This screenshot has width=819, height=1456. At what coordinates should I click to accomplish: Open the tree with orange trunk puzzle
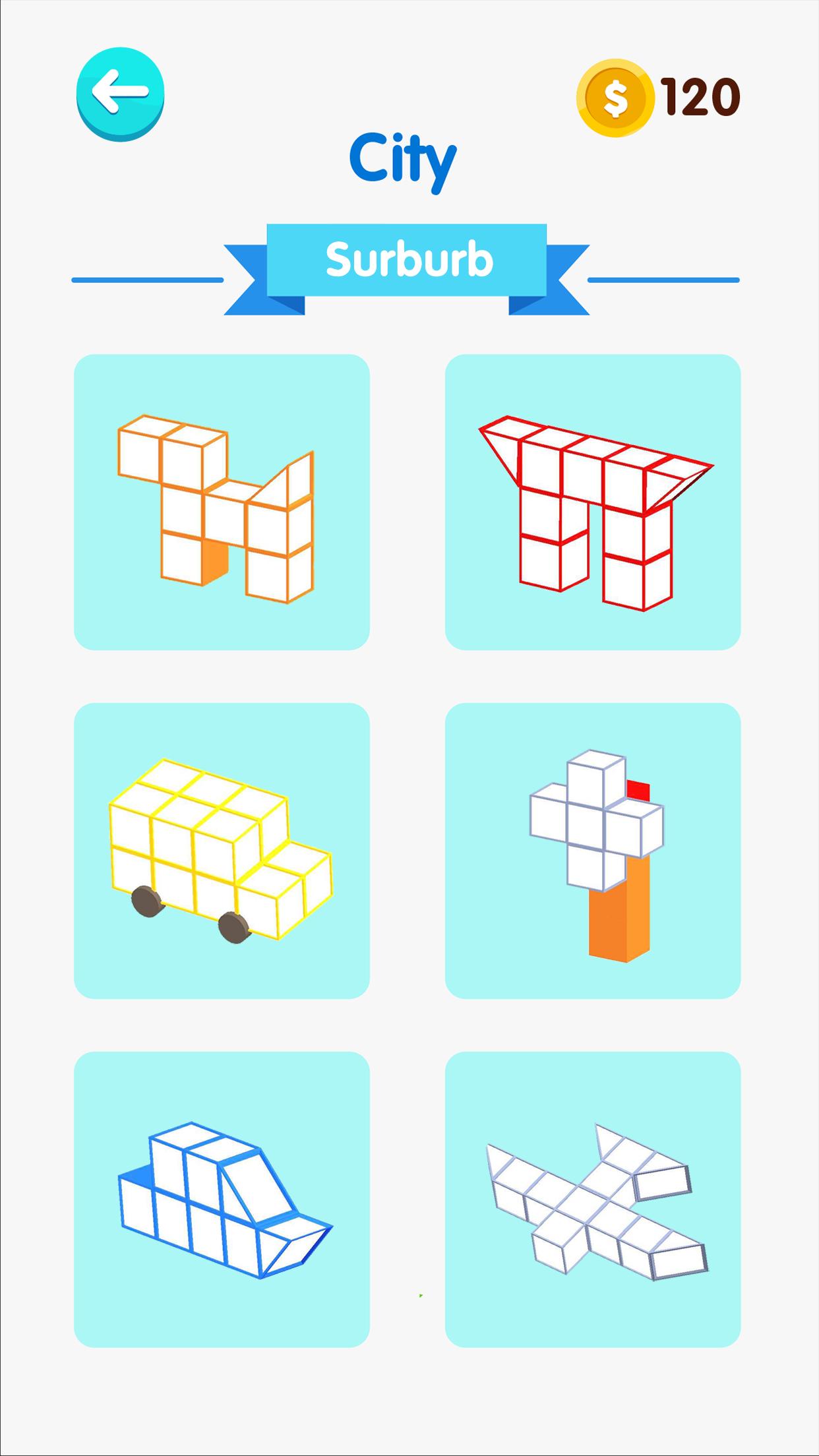click(593, 851)
